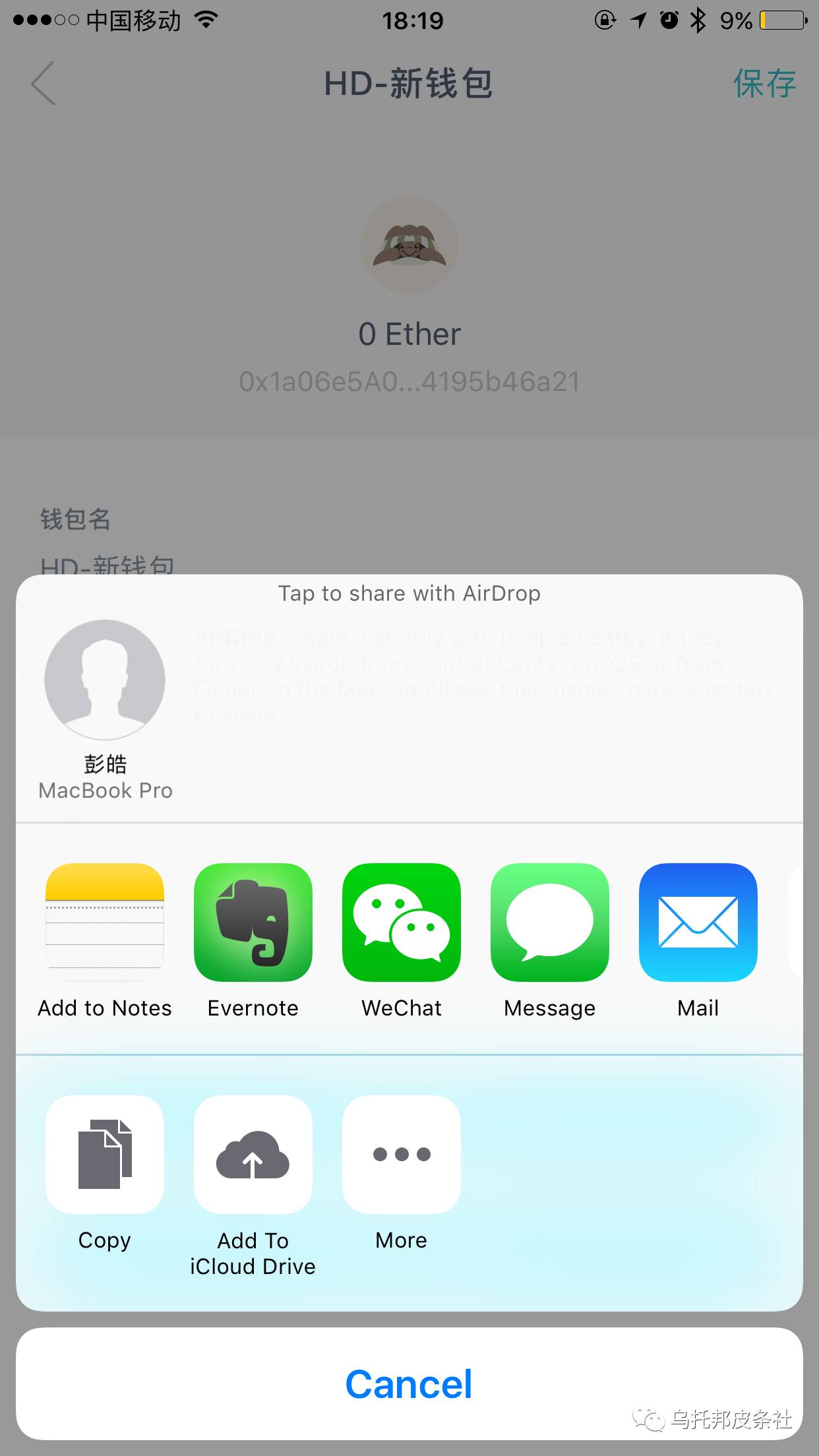Cancel the share sheet
Viewport: 819px width, 1456px height.
pos(409,1385)
